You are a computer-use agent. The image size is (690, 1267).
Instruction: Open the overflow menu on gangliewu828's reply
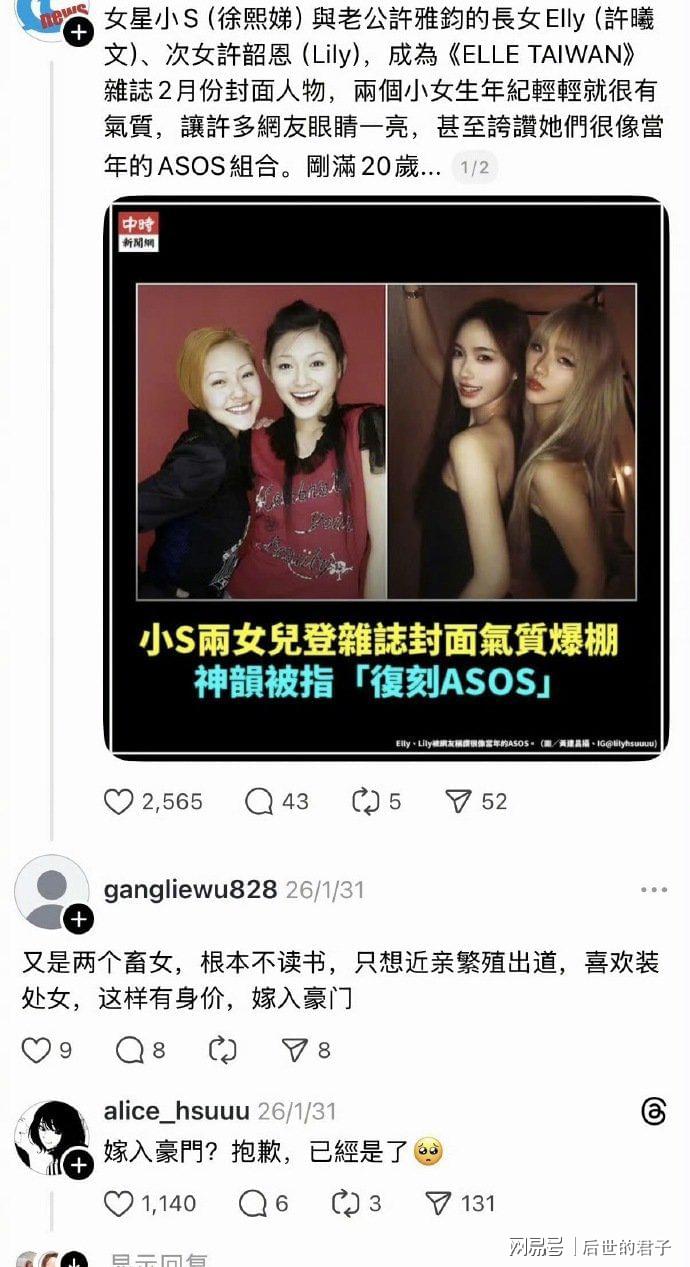click(x=653, y=889)
